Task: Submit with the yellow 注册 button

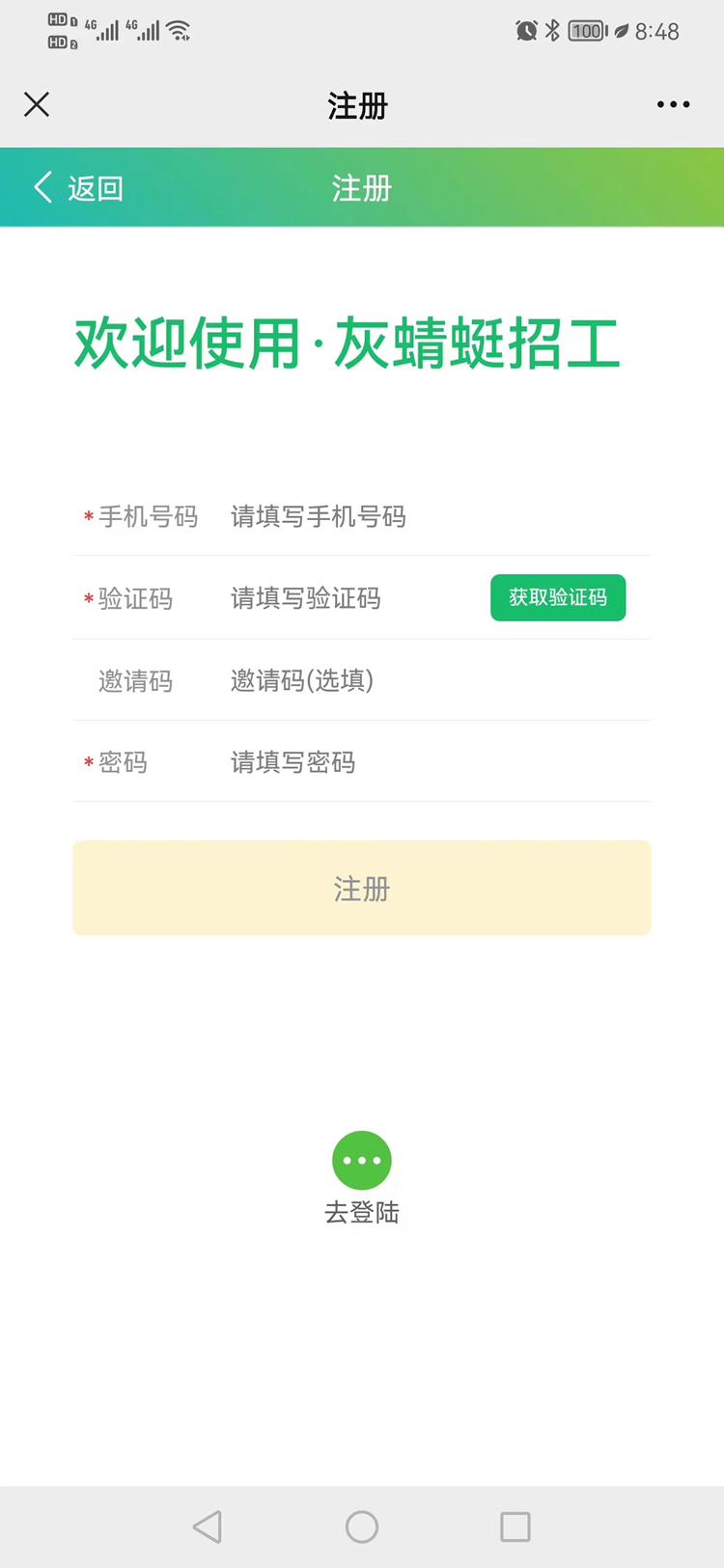Action: (362, 888)
